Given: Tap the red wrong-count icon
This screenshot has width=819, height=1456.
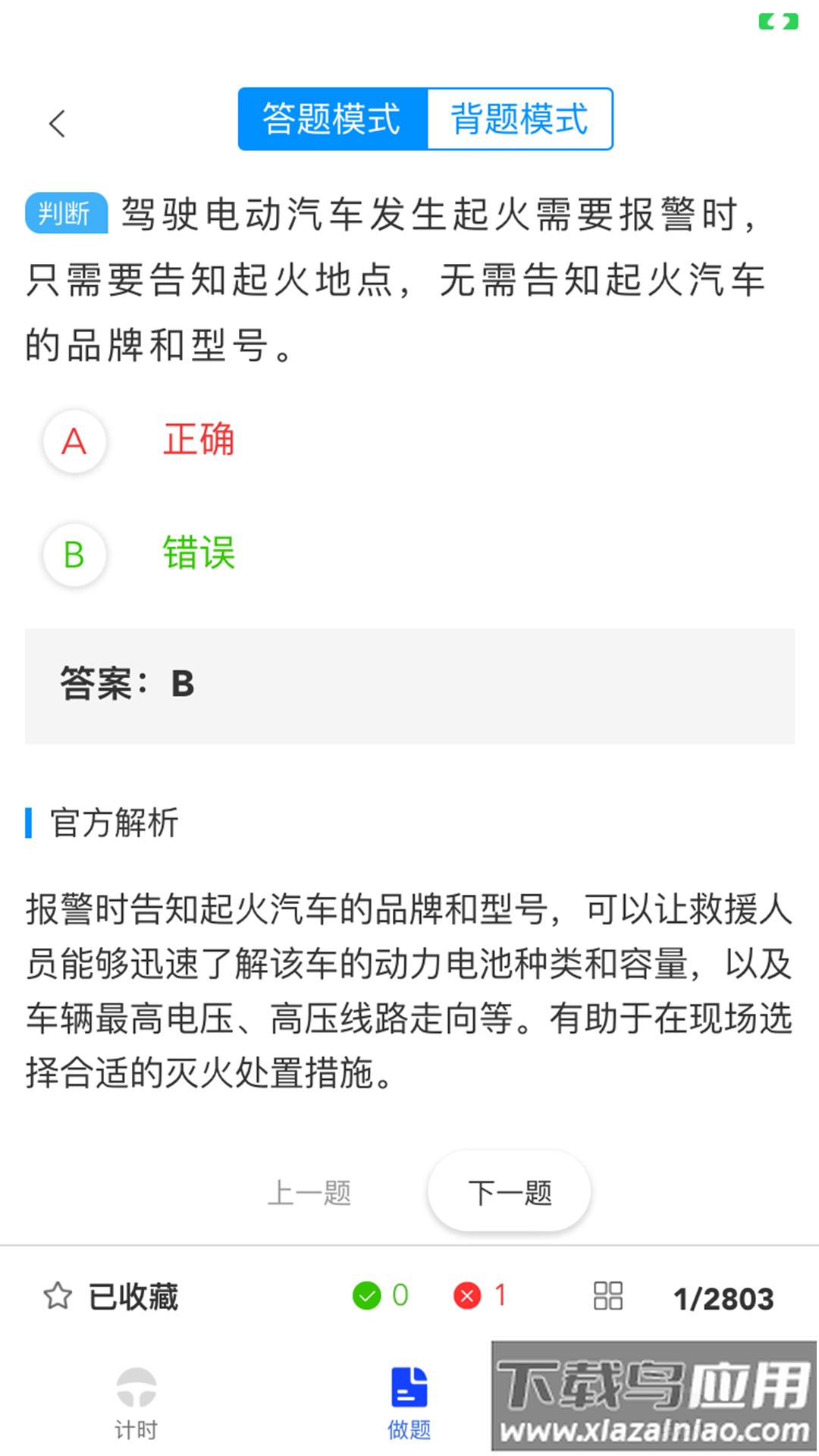Looking at the screenshot, I should (x=469, y=1295).
